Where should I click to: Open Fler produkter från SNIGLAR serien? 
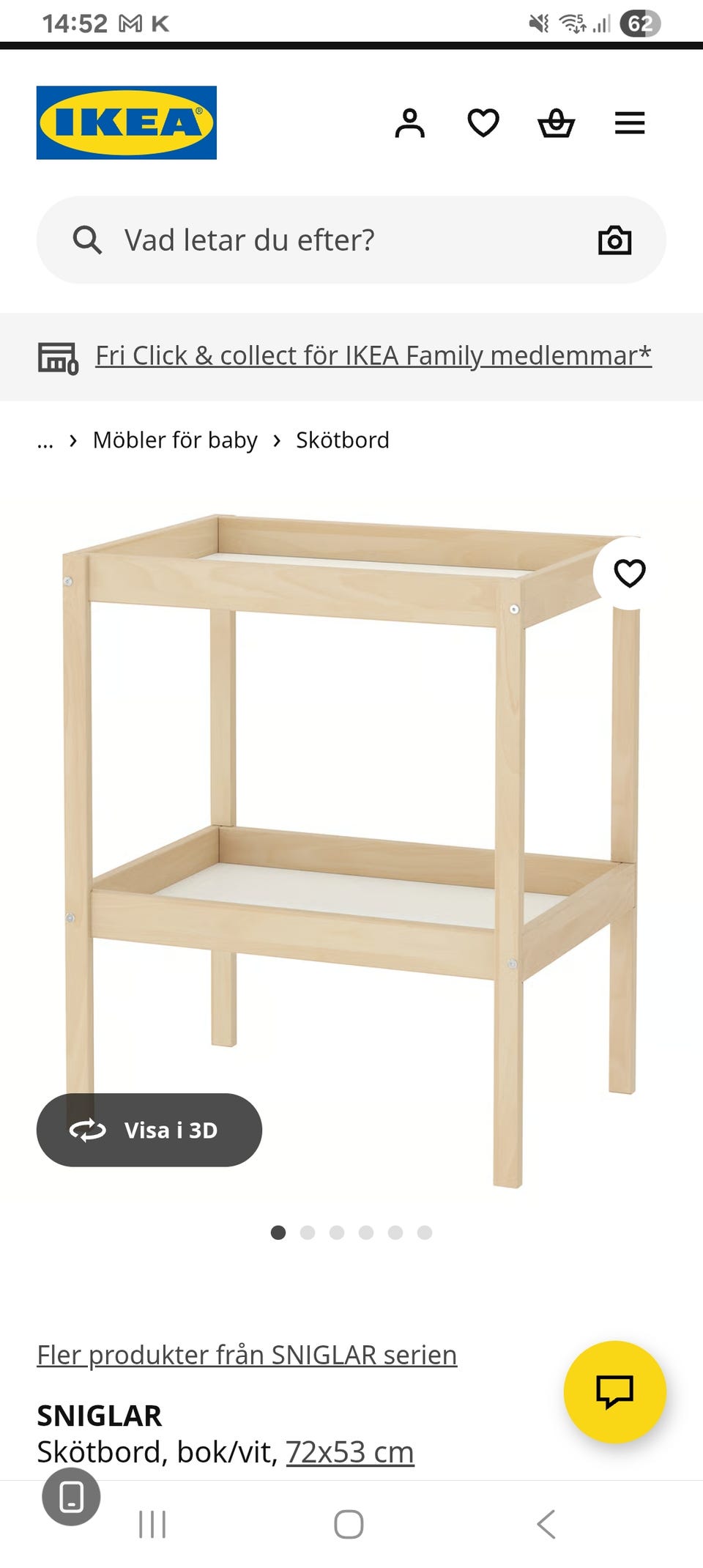(247, 1355)
